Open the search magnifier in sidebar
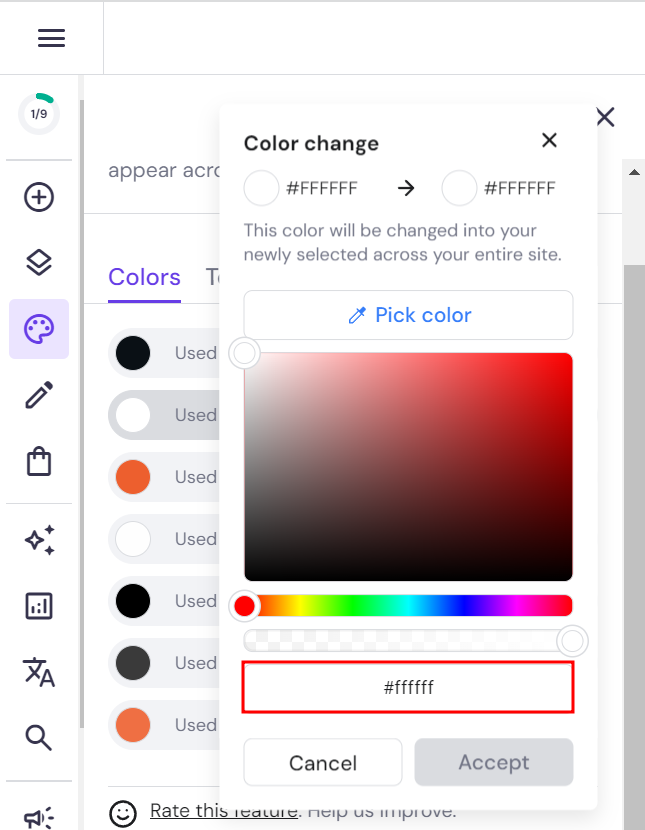Viewport: 645px width, 830px height. 39,738
